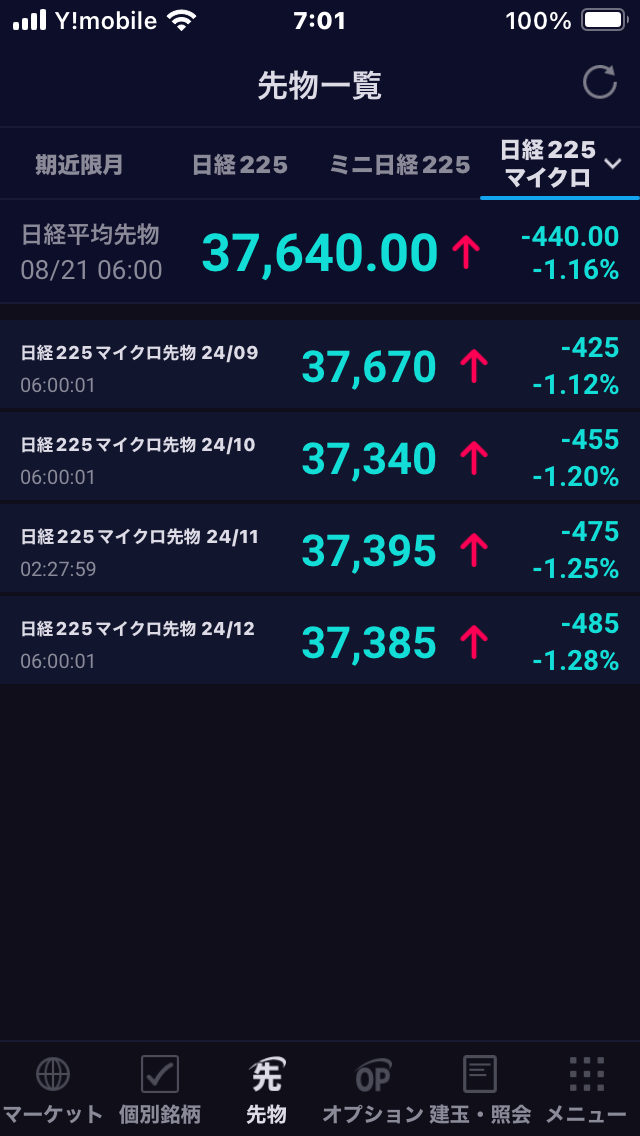
Task: Open the 日経平均先物 quote row
Action: coord(320,252)
